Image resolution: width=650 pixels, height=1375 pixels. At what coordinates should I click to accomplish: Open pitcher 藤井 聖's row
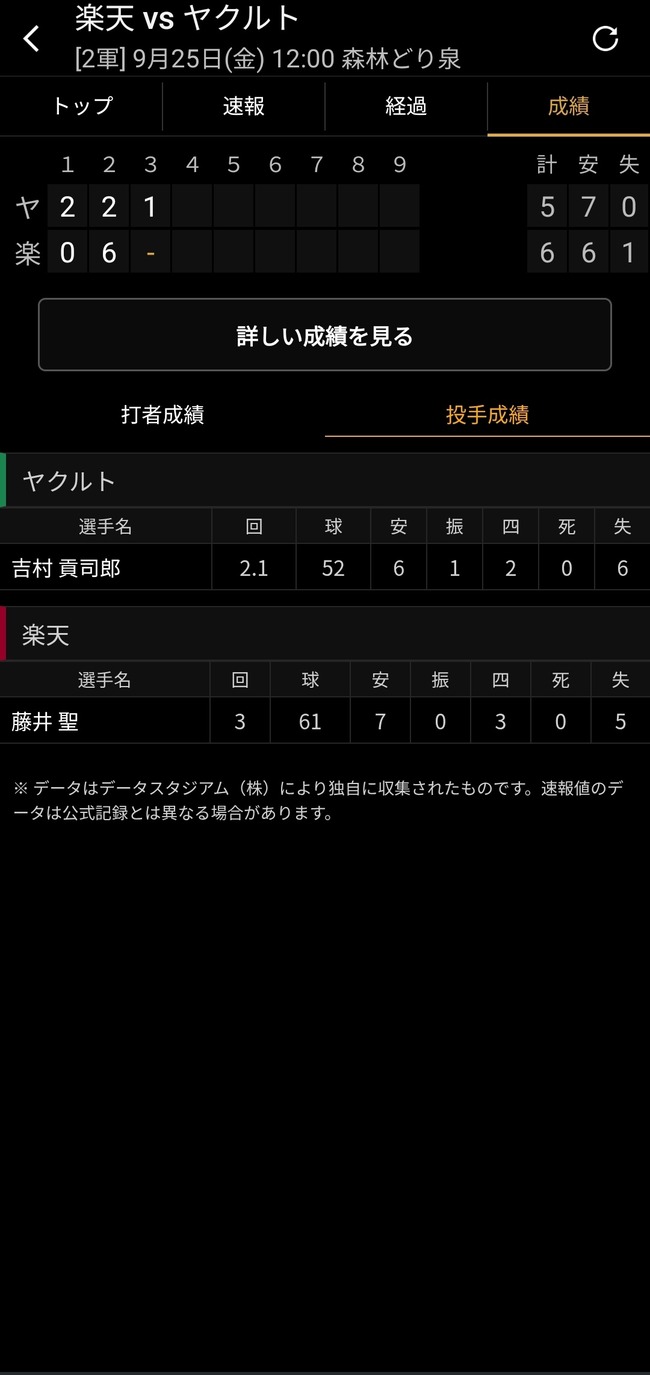(325, 721)
